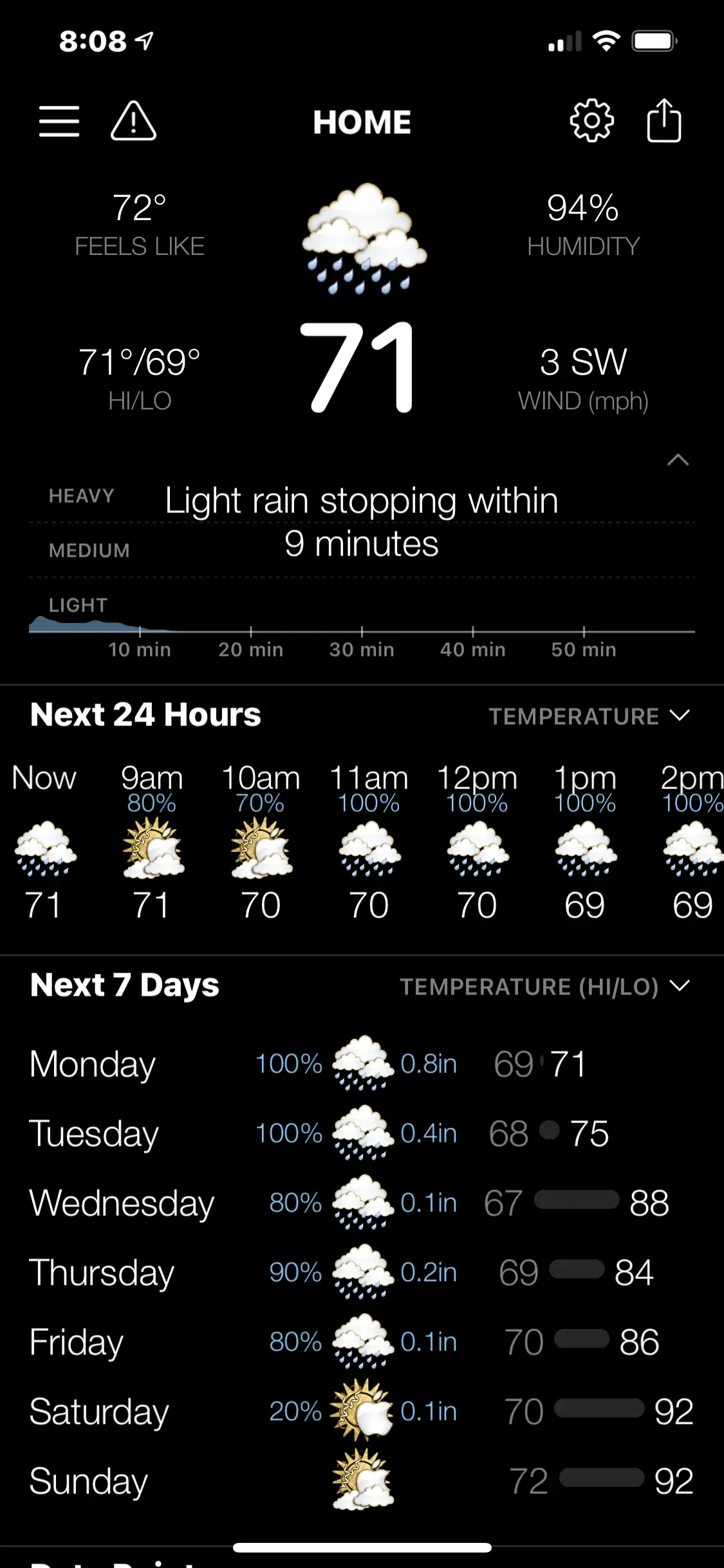Viewport: 724px width, 1568px height.
Task: Select Friday's forecast row
Action: 362,1342
